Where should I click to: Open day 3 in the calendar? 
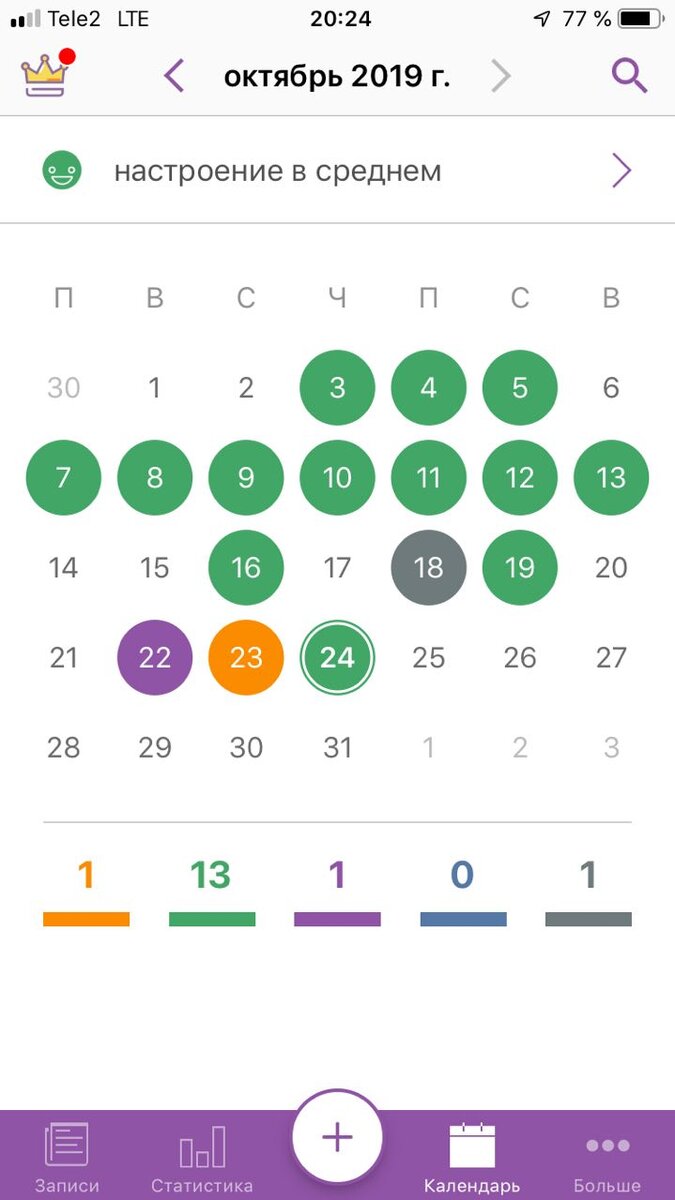click(x=337, y=388)
